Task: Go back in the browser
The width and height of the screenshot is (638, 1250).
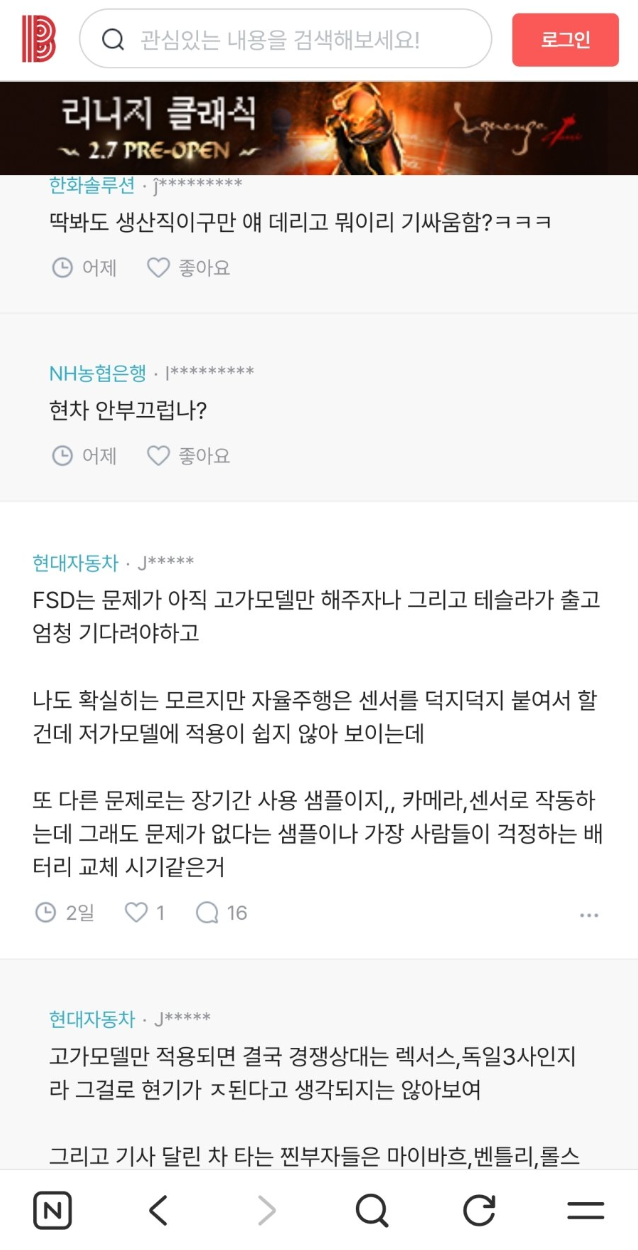Action: click(x=158, y=1211)
